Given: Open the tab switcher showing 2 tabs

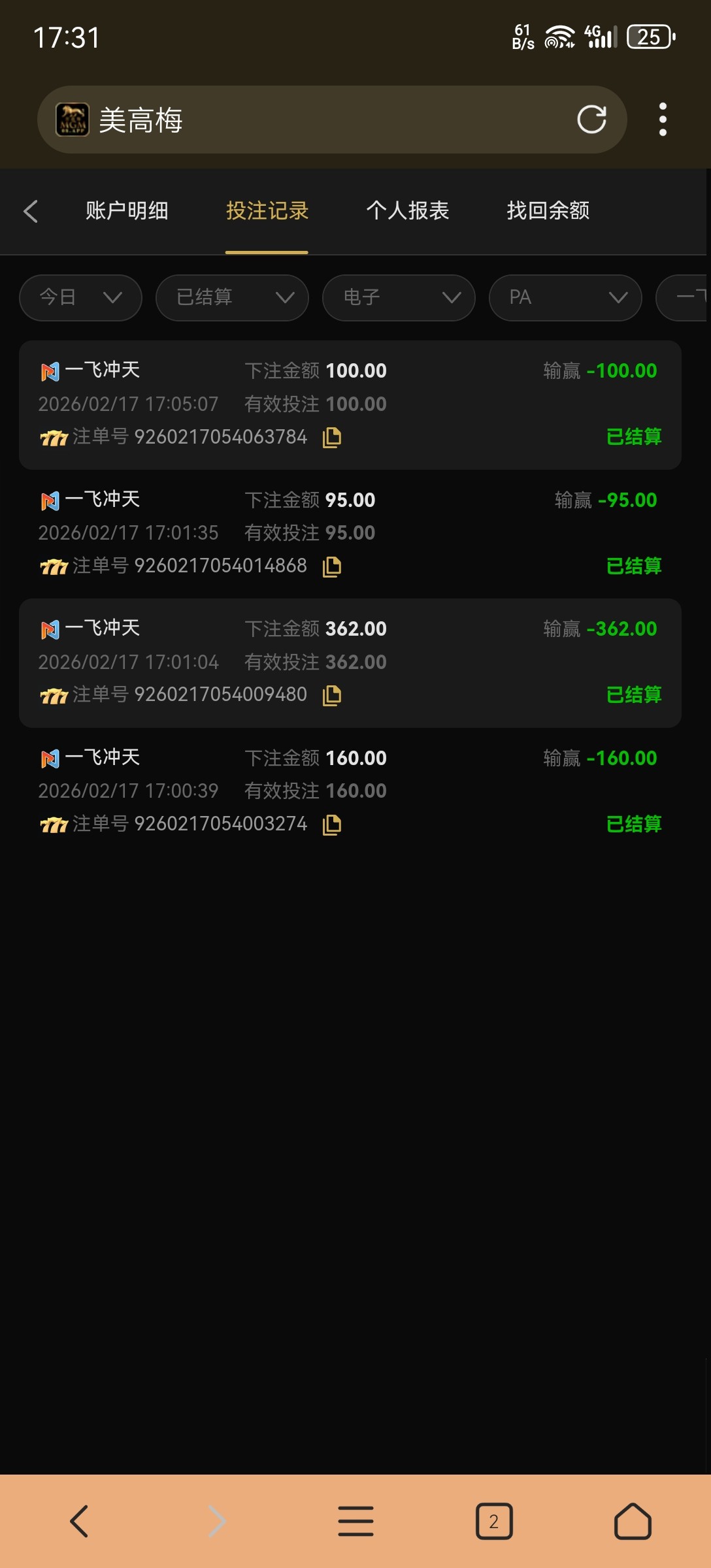Looking at the screenshot, I should click(495, 1520).
